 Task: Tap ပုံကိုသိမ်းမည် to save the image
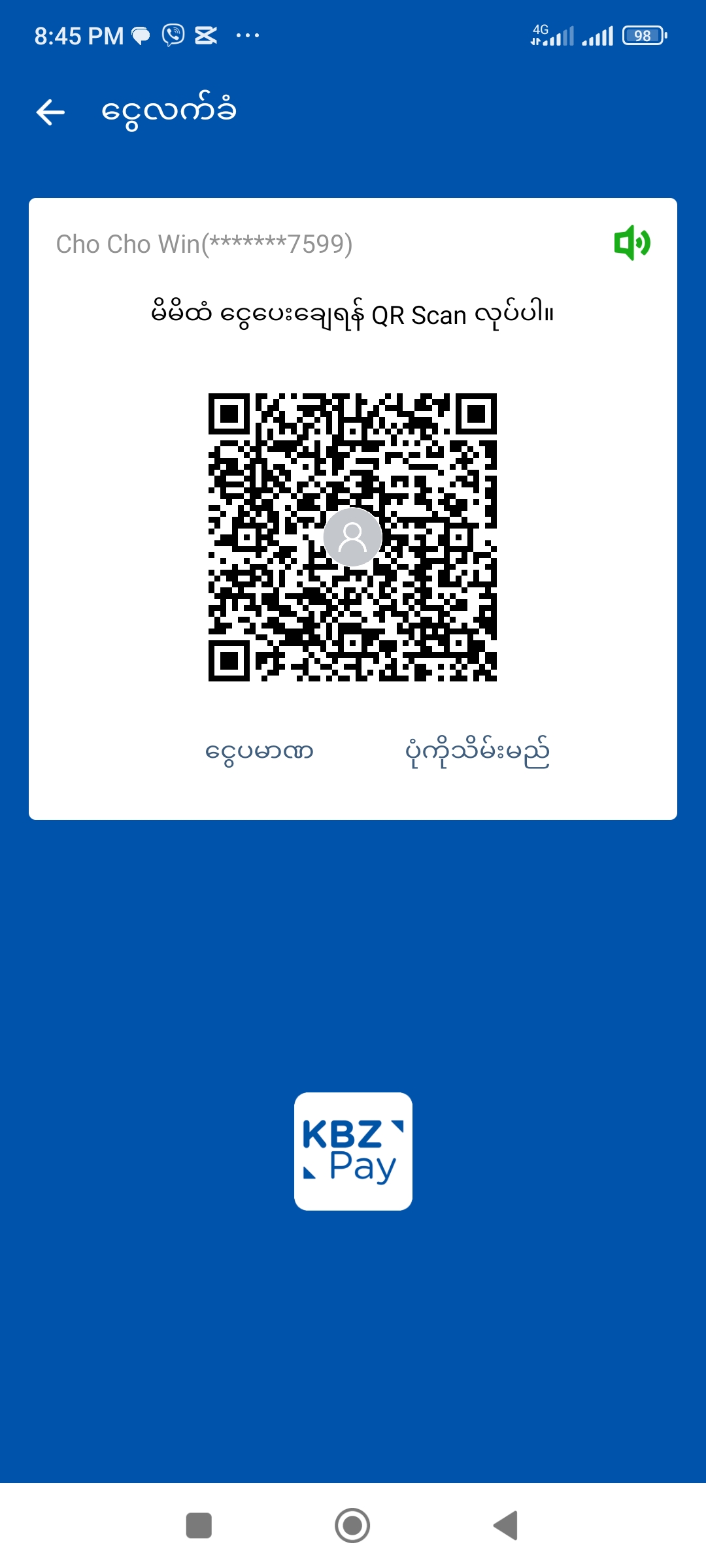pyautogui.click(x=477, y=752)
